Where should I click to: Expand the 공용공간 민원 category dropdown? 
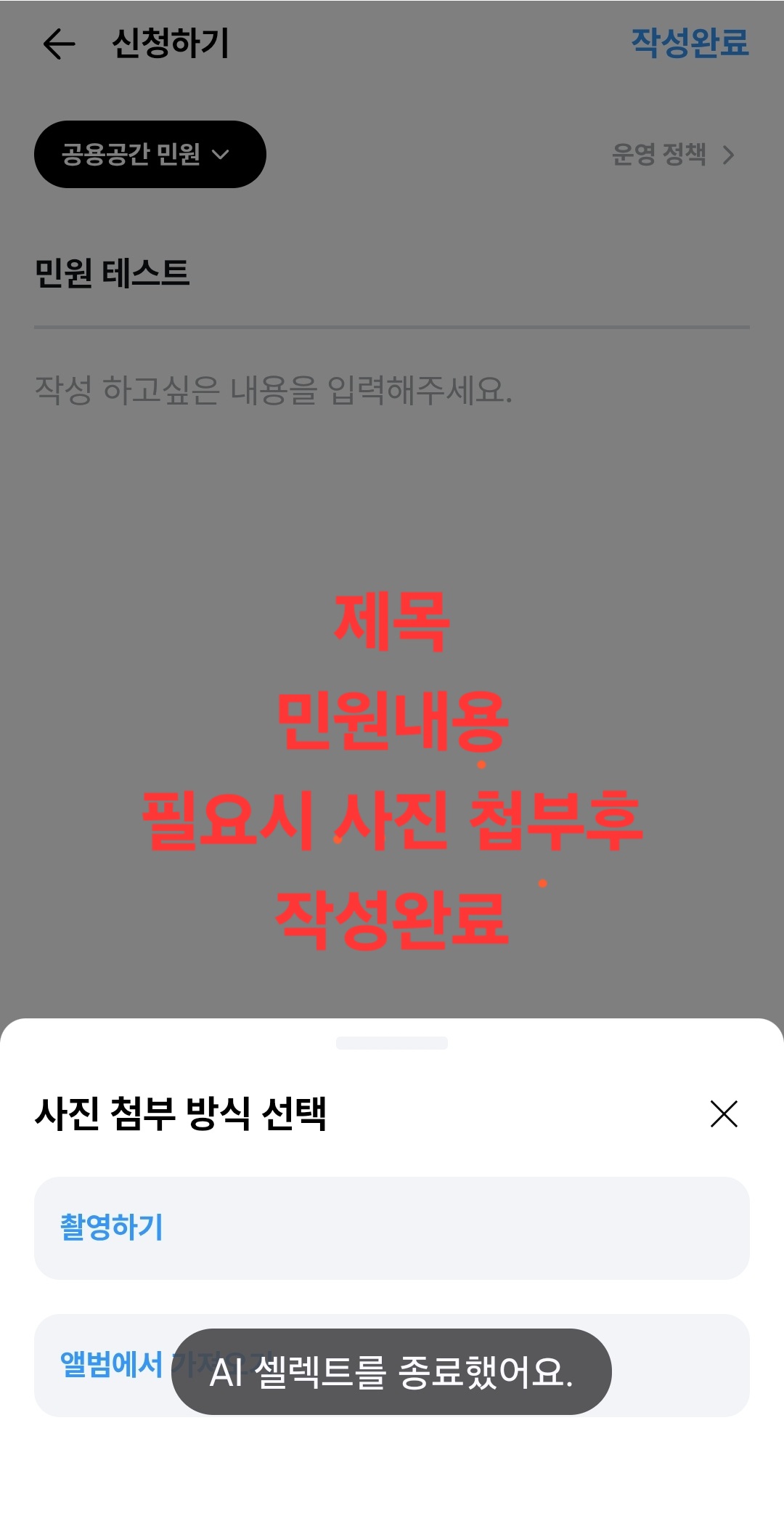tap(150, 154)
